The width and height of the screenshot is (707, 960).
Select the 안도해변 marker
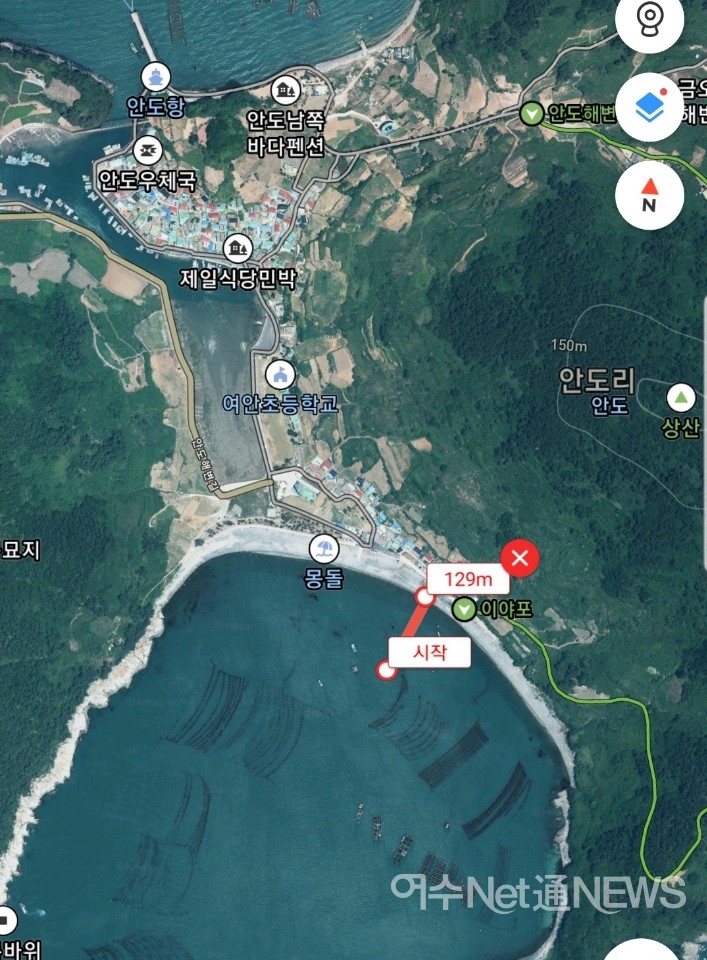[532, 113]
